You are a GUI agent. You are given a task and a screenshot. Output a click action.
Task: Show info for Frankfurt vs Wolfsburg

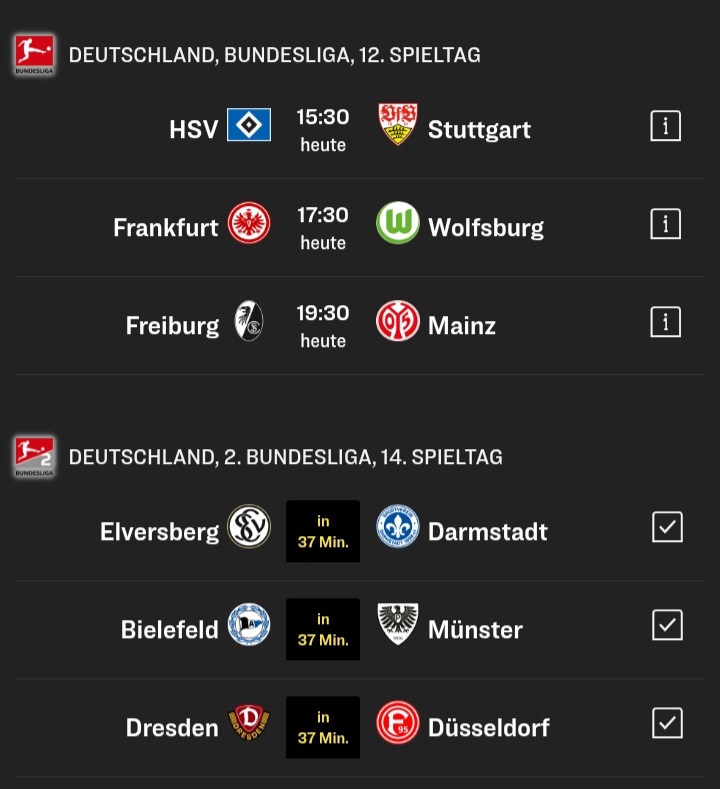[x=665, y=224]
